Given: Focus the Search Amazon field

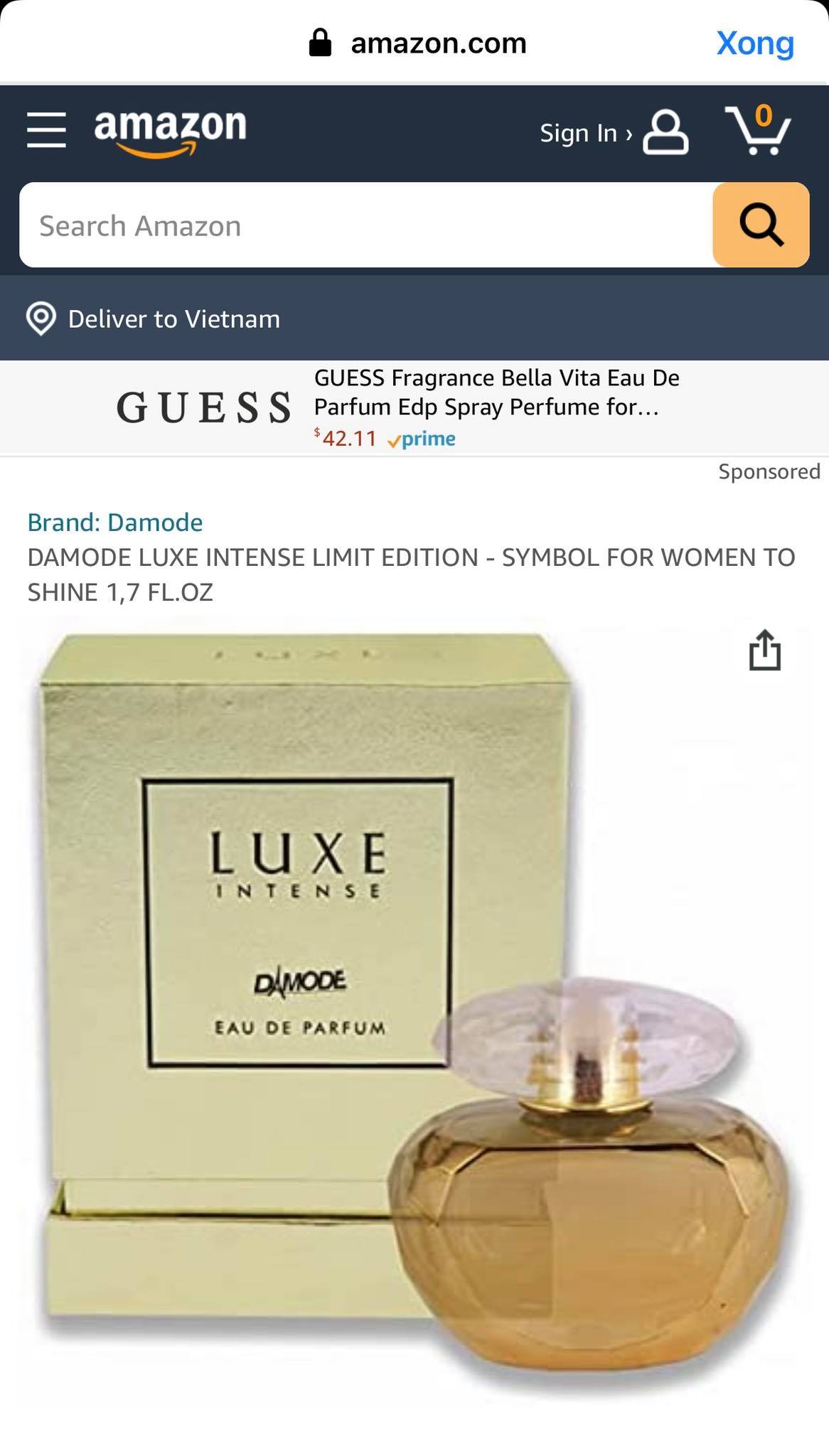Looking at the screenshot, I should (x=365, y=225).
